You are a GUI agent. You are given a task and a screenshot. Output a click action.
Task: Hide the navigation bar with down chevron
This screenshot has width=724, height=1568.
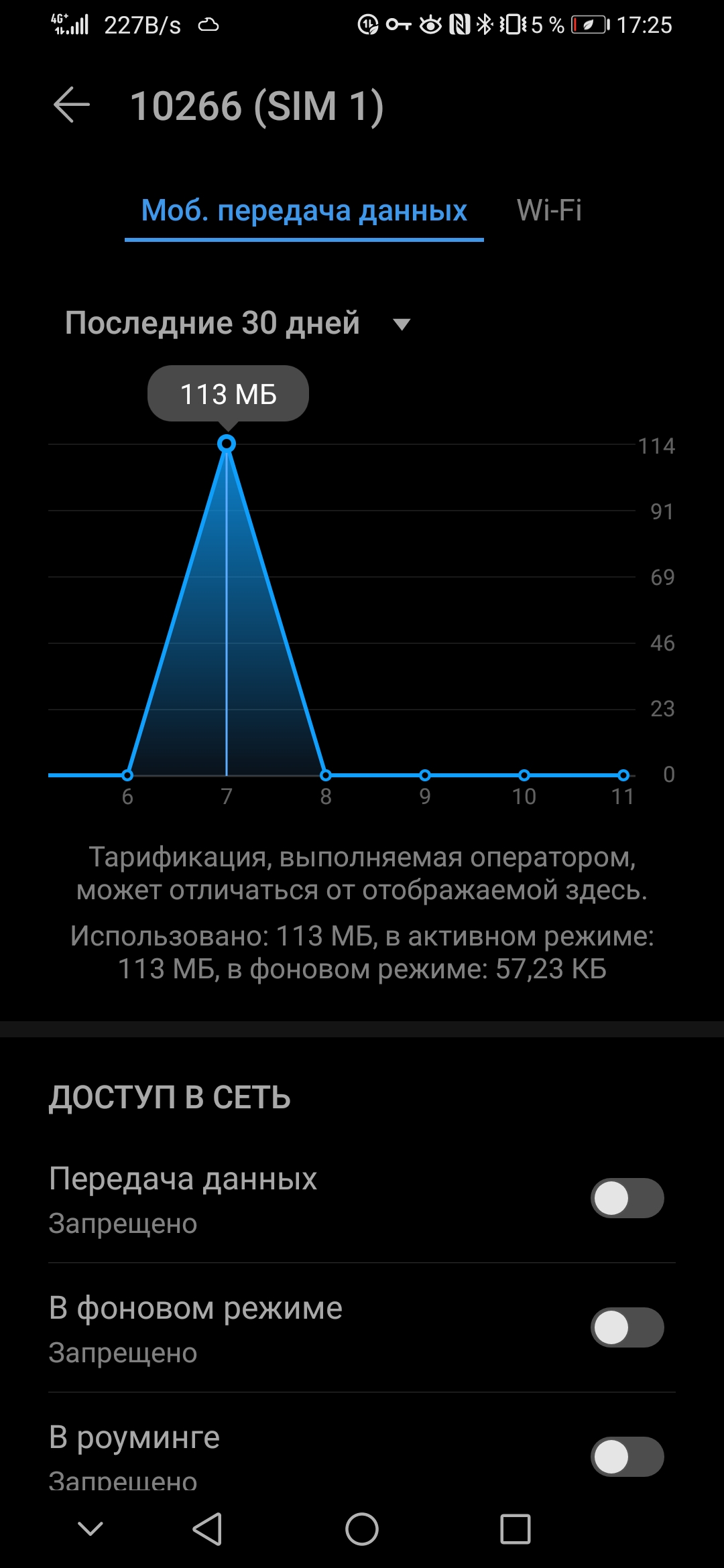[90, 1528]
